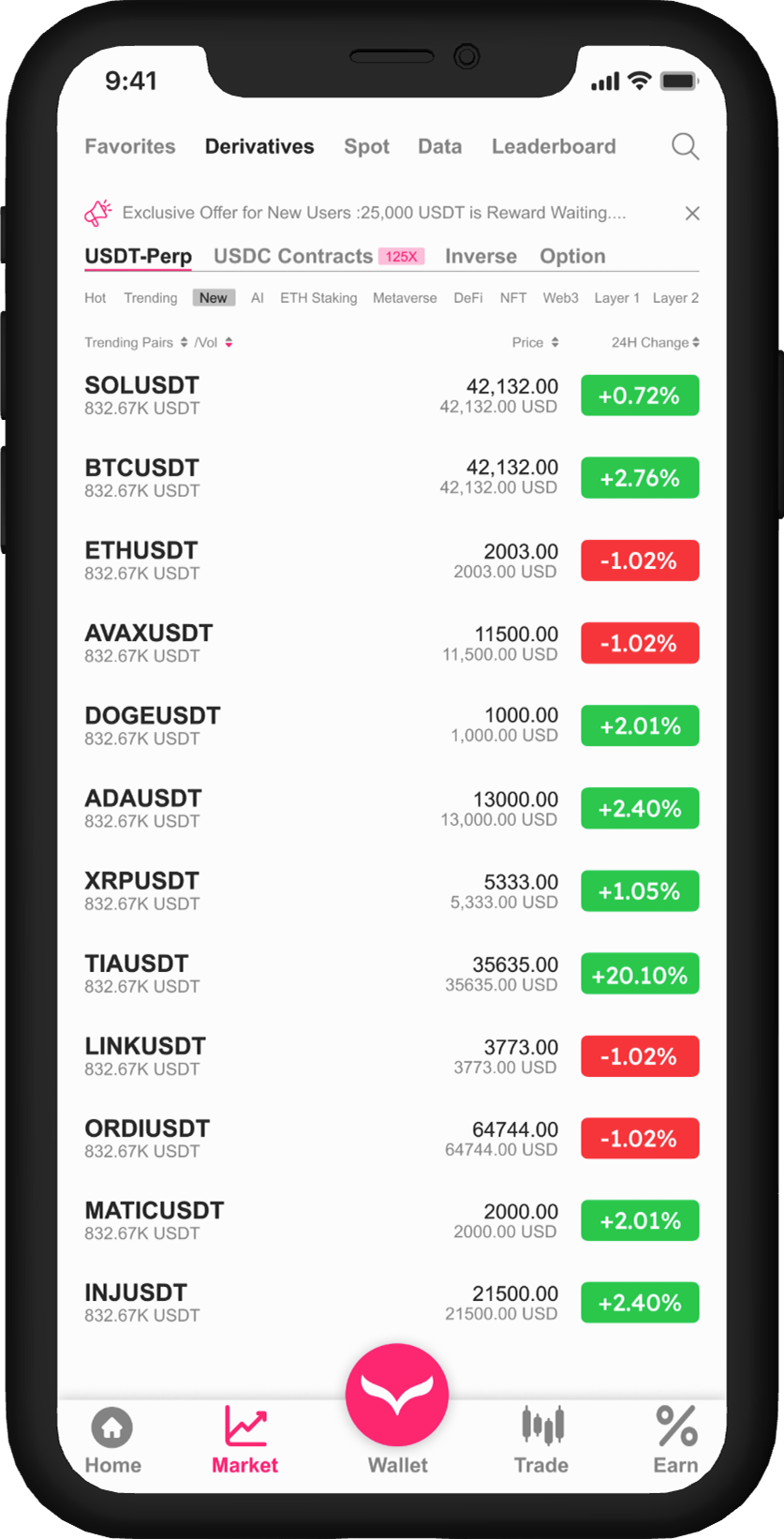This screenshot has width=784, height=1539.
Task: Click the megaphone promo icon
Action: tap(98, 213)
